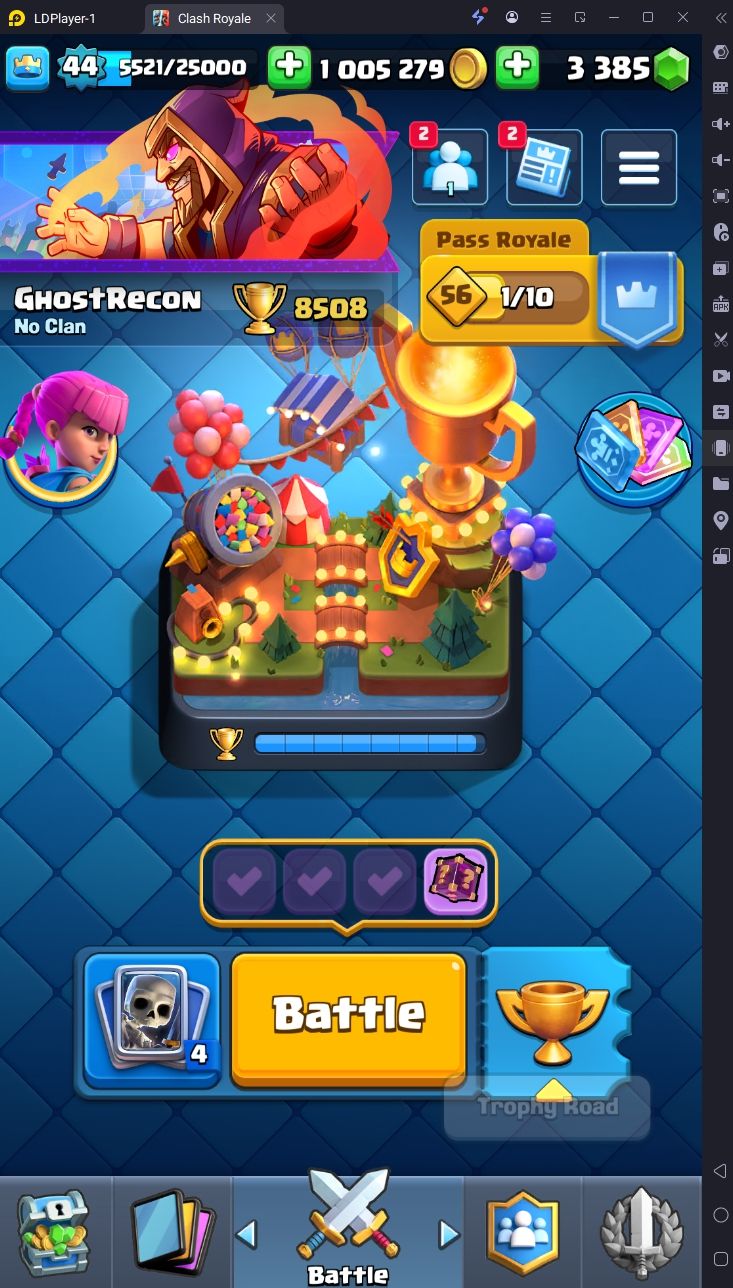Viewport: 733px width, 1288px height.
Task: Open the friends icon with 2 badge
Action: pyautogui.click(x=449, y=167)
